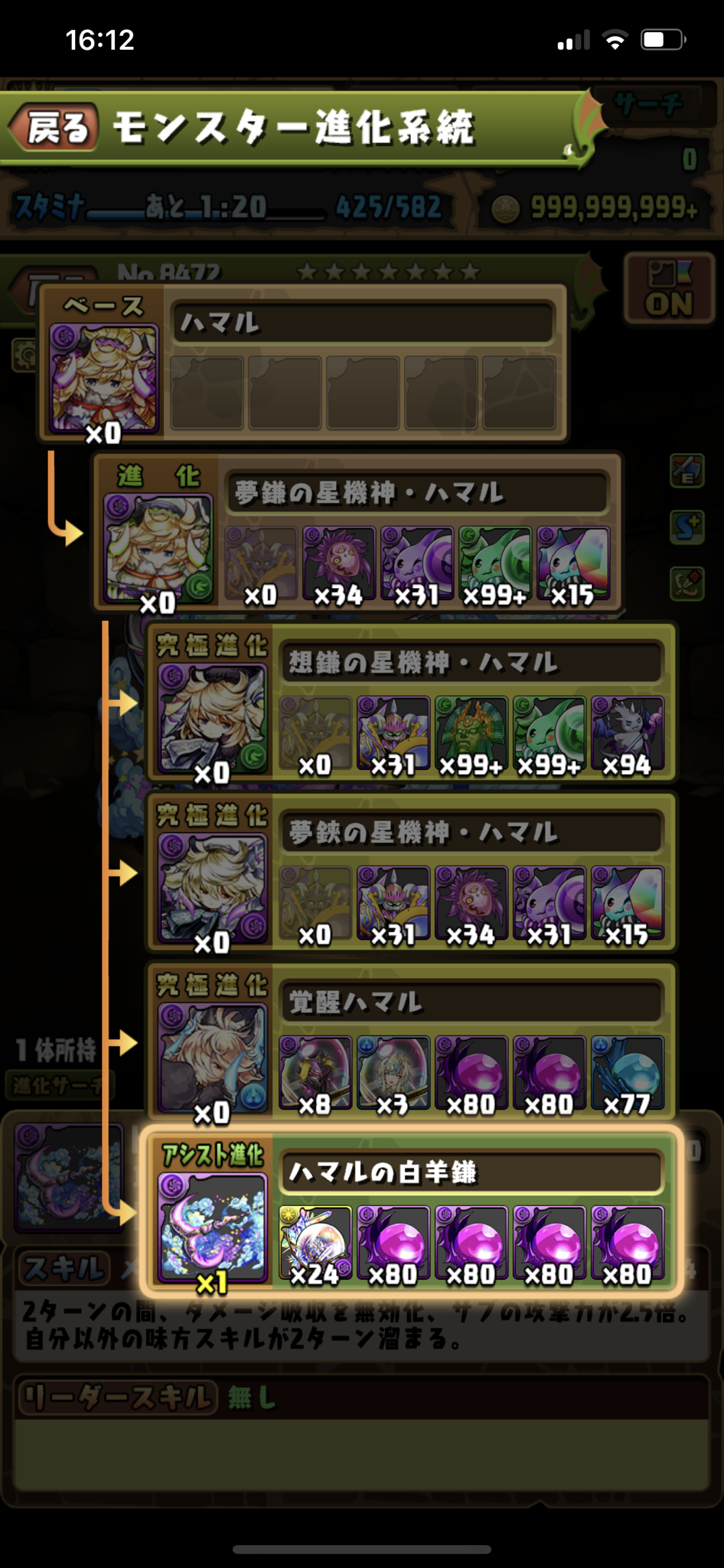Open 覚醒ハマル ultimate evolution icon
Screen dimensions: 724x1568
tap(213, 1058)
